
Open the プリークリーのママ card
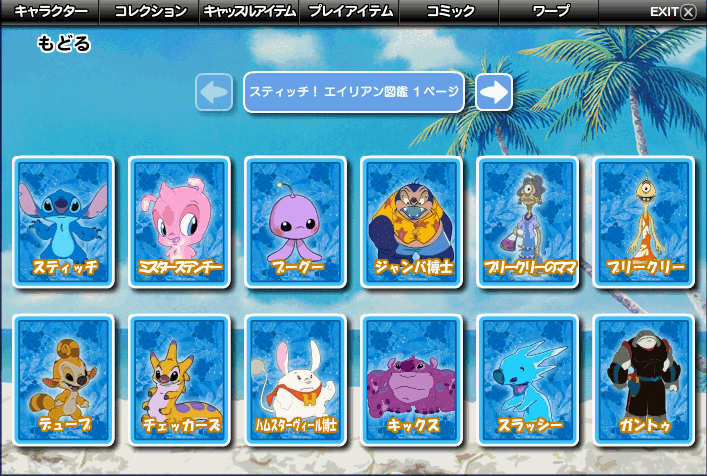click(529, 221)
